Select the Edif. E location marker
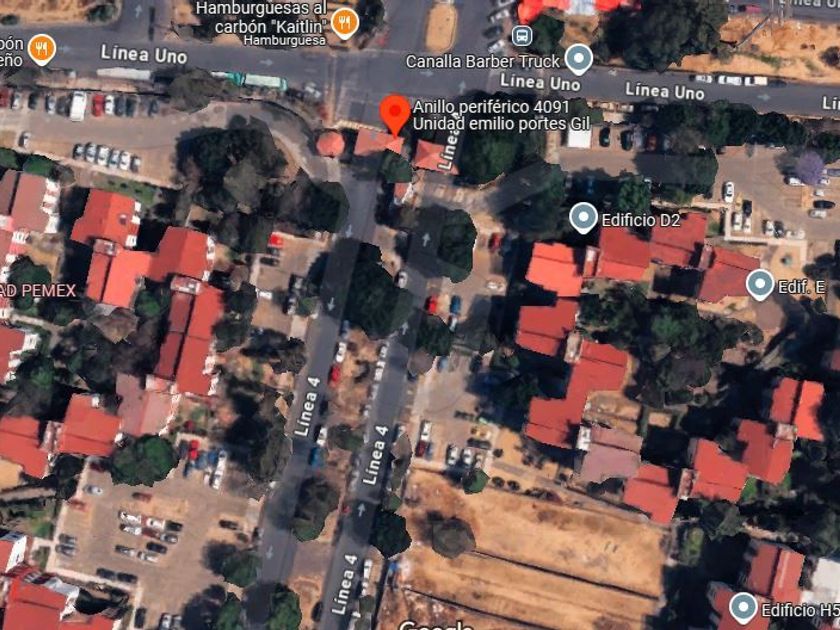The height and width of the screenshot is (630, 840). (x=760, y=285)
